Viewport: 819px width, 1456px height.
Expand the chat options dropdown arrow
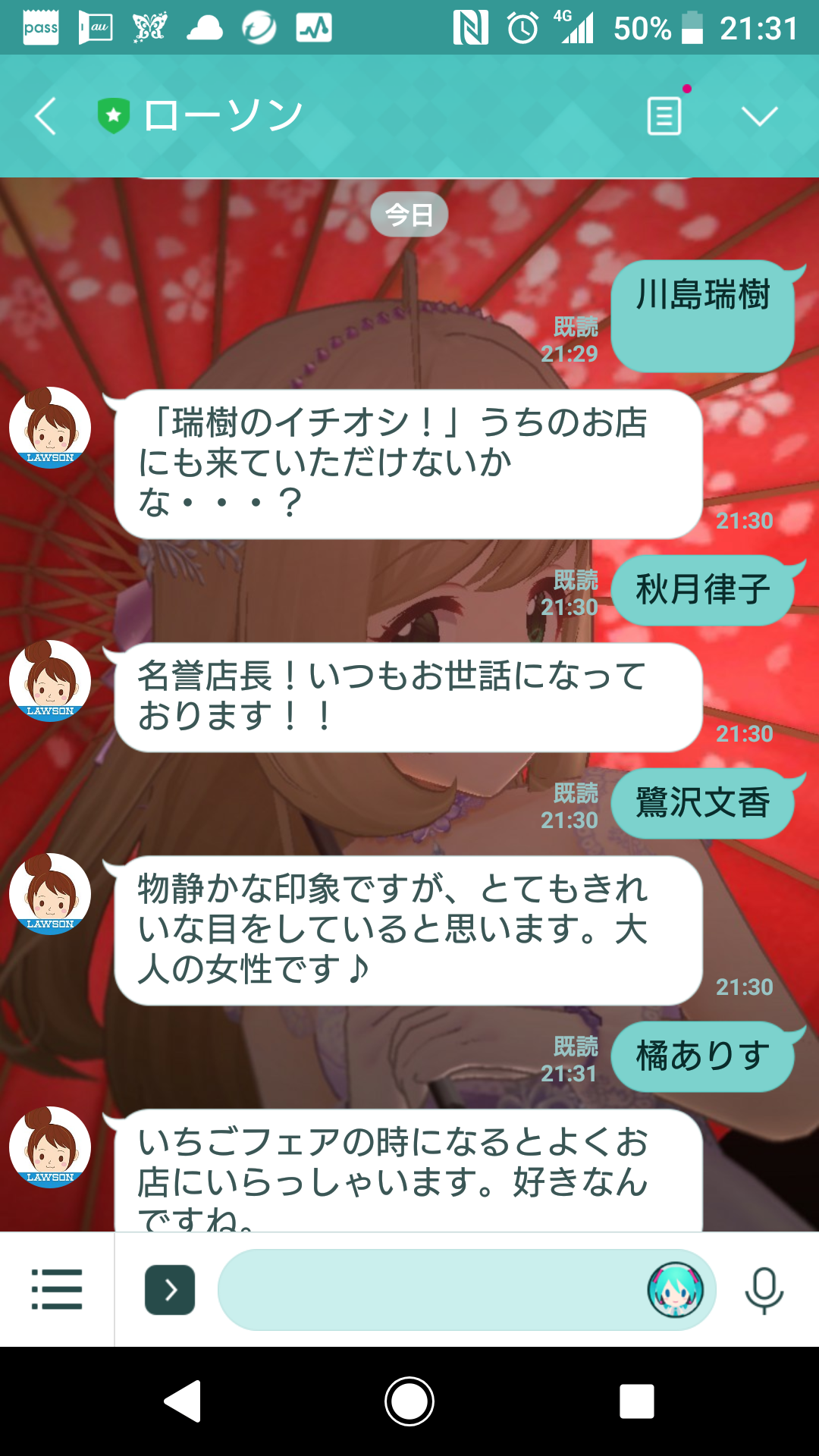pyautogui.click(x=759, y=116)
